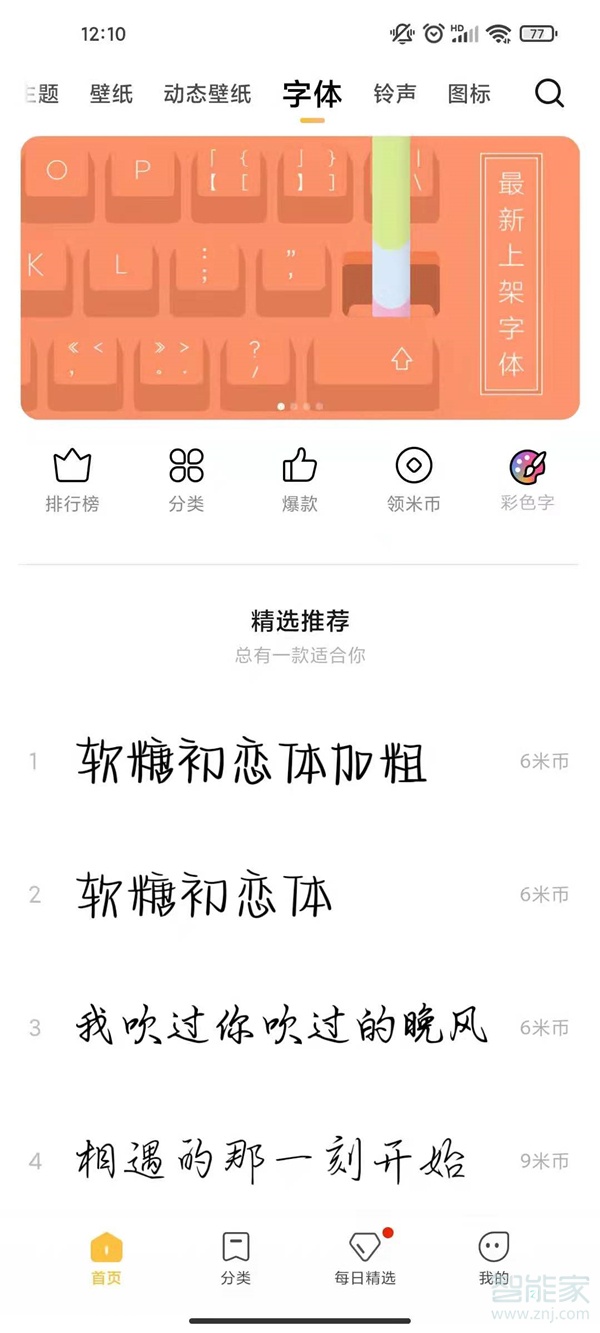Go to 首页 in bottom navigation
The image size is (600, 1333).
[x=106, y=1258]
